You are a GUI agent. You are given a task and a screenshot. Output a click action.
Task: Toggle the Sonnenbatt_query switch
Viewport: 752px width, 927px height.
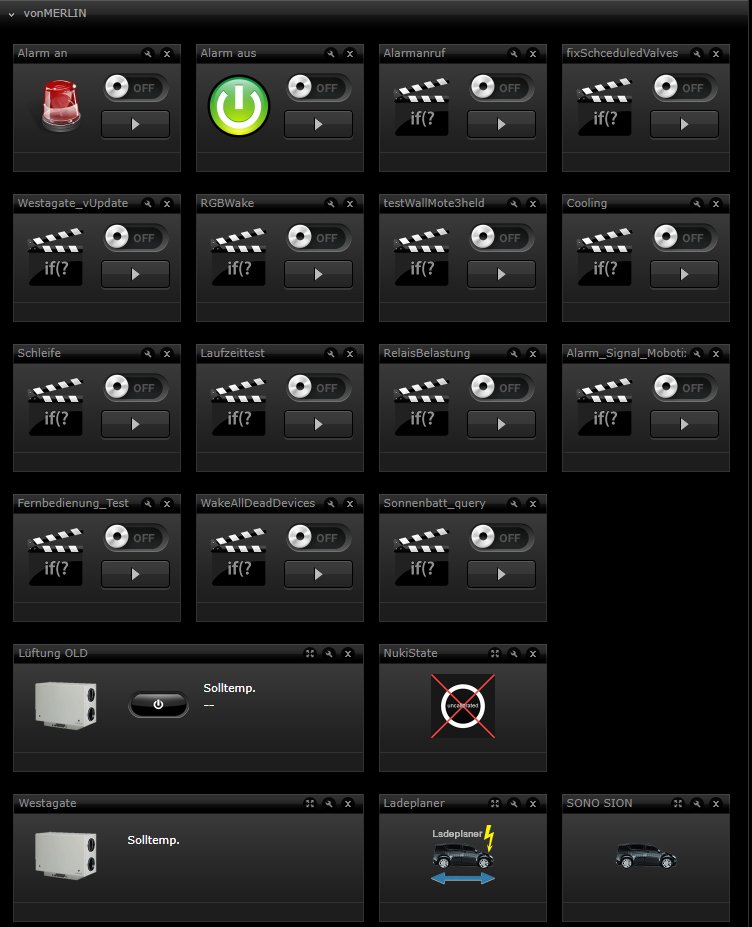point(501,538)
